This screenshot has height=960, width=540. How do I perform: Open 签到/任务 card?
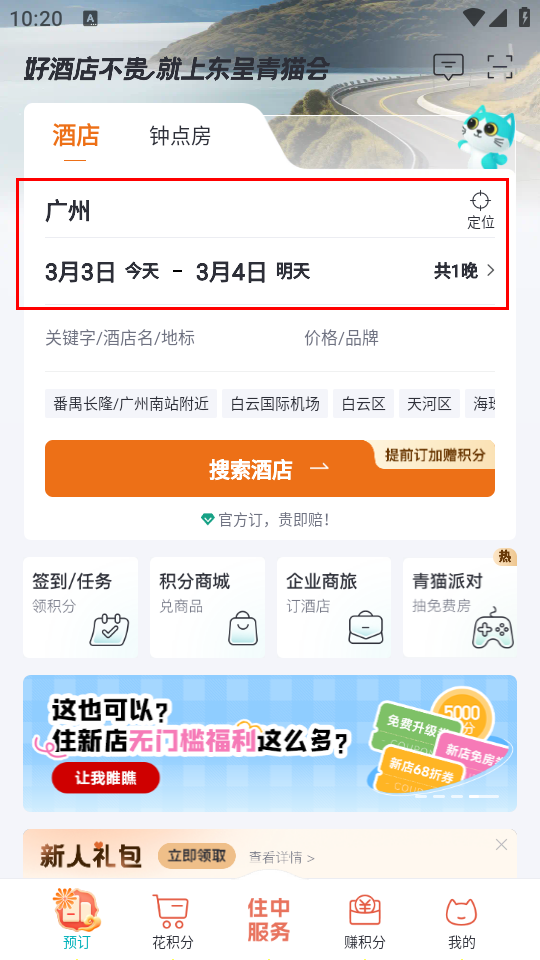(80, 607)
